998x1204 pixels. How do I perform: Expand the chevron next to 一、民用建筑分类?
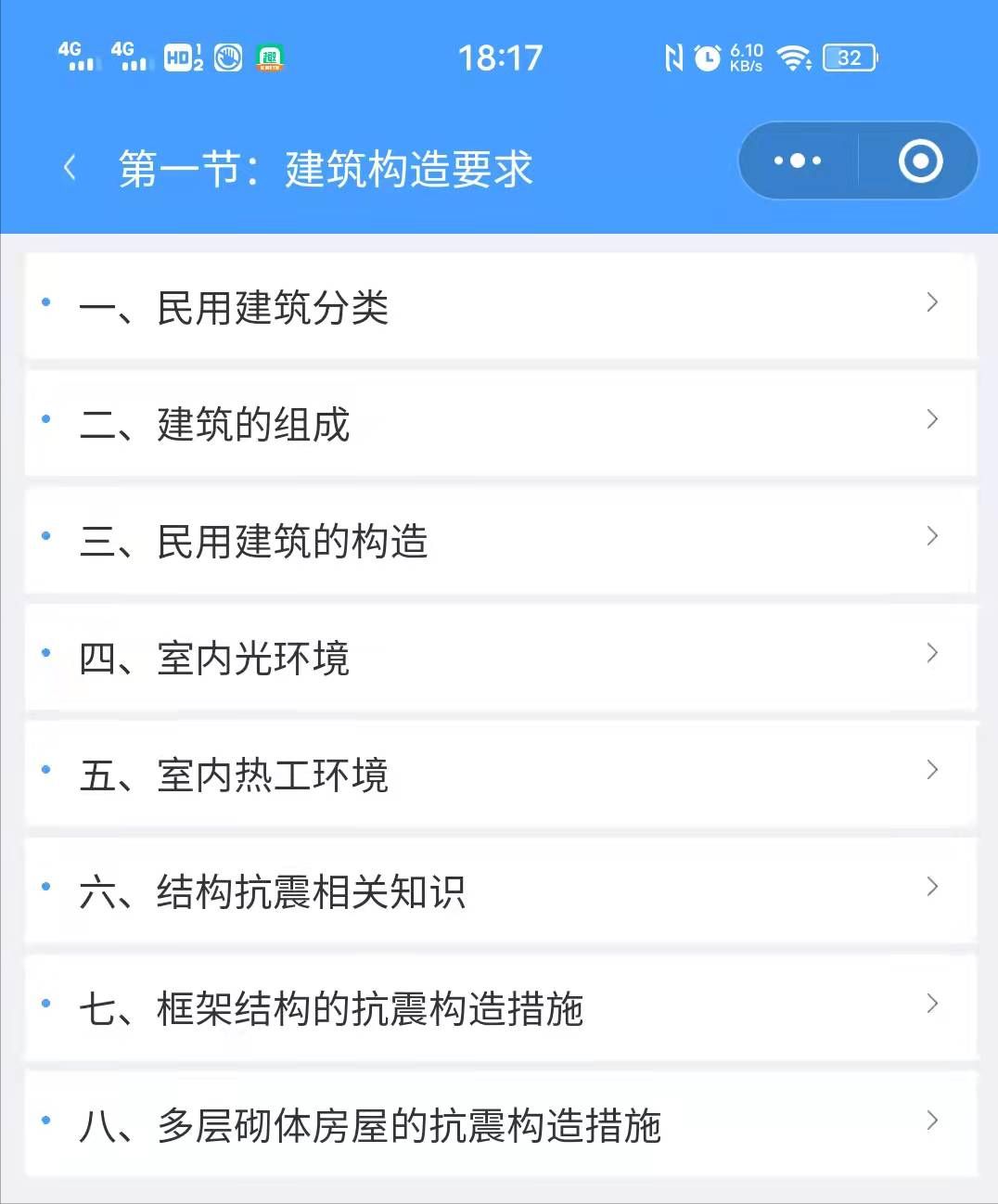pyautogui.click(x=932, y=302)
